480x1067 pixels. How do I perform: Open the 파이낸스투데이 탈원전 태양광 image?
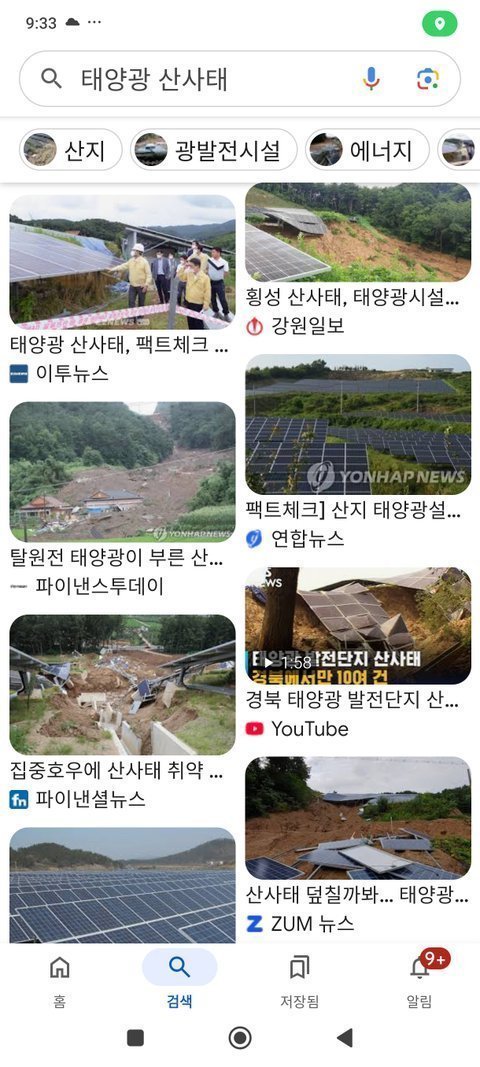click(x=123, y=472)
